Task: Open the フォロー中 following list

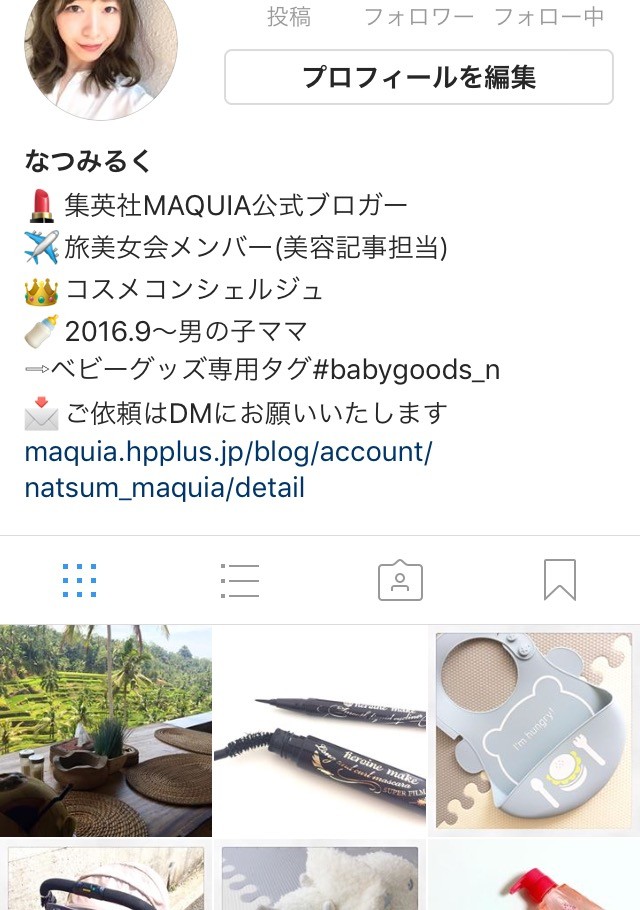Action: [x=549, y=17]
